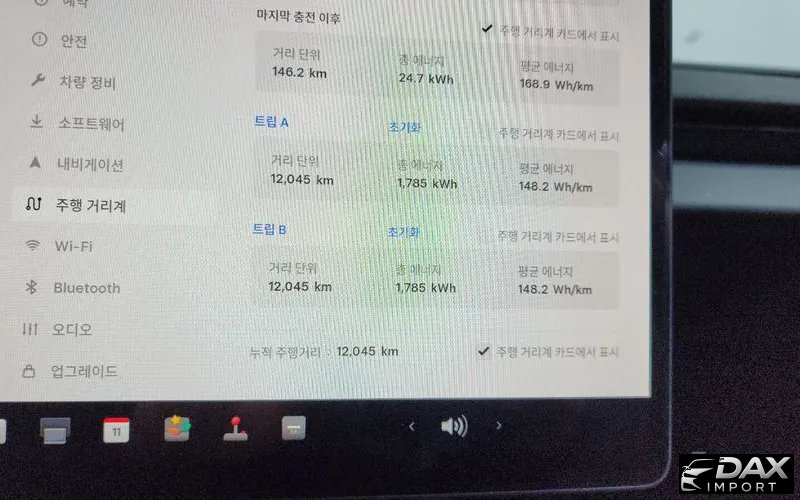Open the joystick arcade app

[236, 428]
